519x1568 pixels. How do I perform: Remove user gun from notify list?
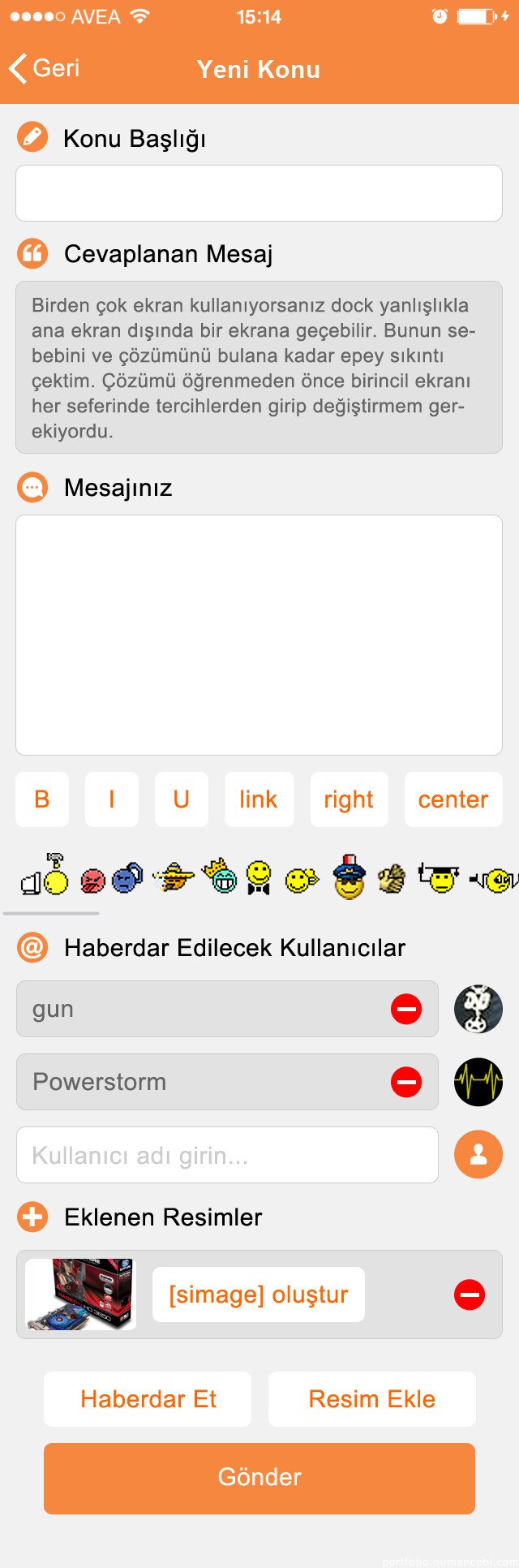click(406, 1009)
